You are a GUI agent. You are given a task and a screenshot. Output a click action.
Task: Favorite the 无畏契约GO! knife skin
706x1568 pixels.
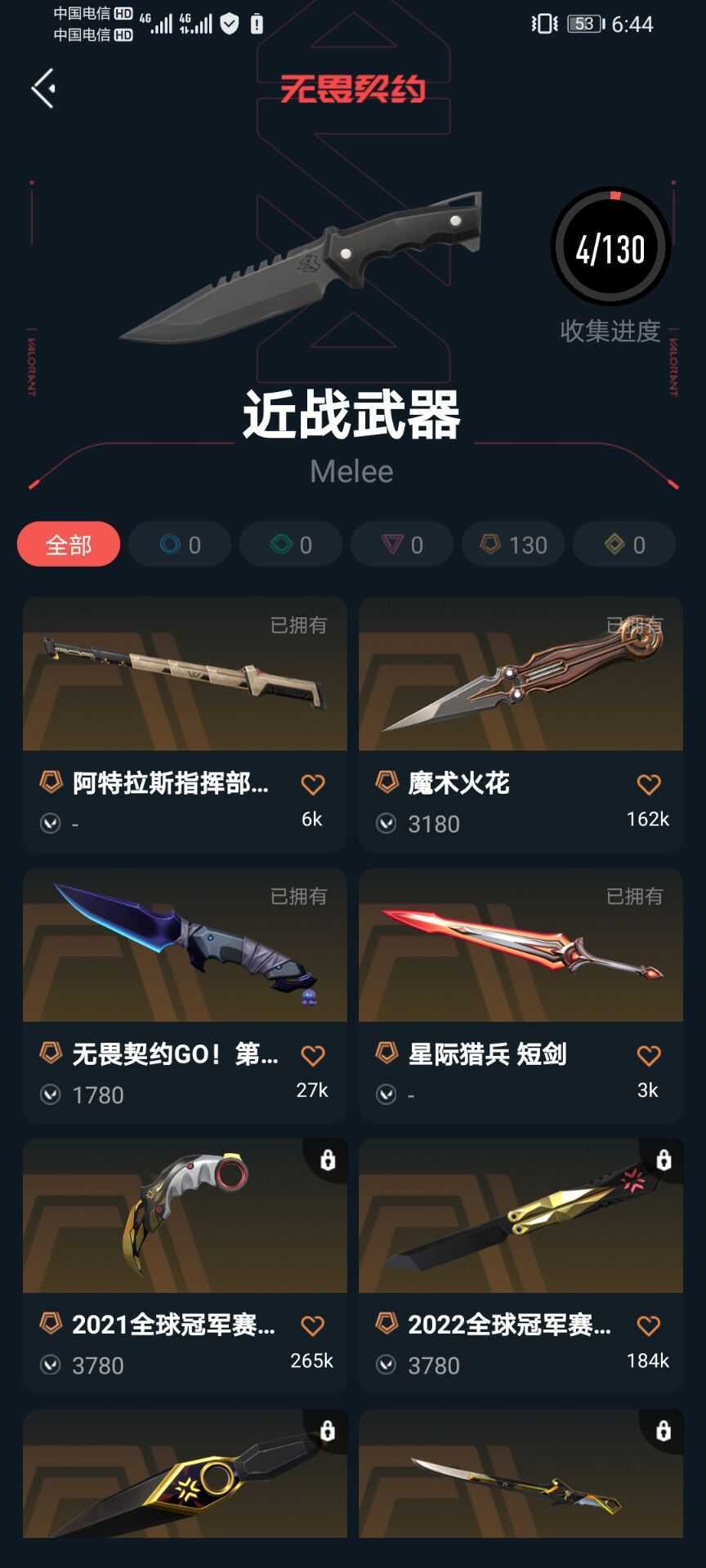click(x=312, y=1056)
